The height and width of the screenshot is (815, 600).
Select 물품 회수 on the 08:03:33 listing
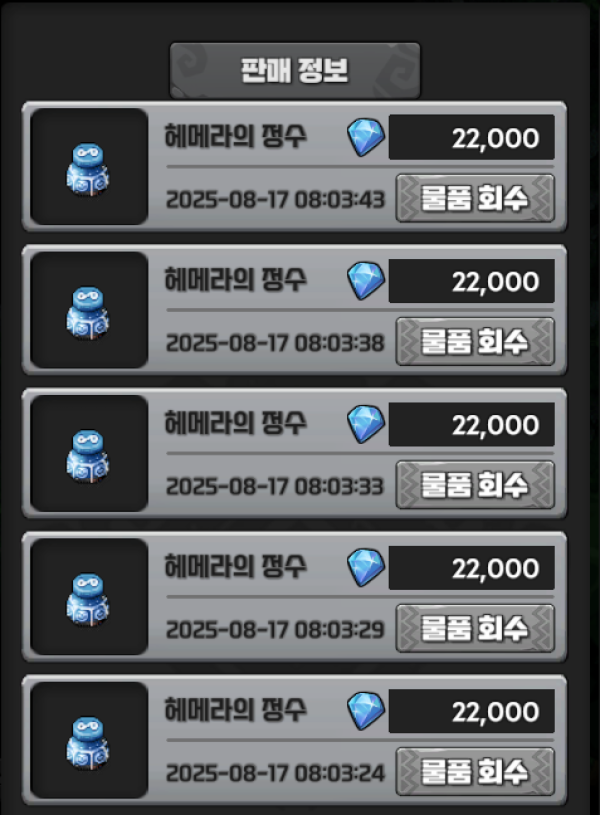[474, 485]
